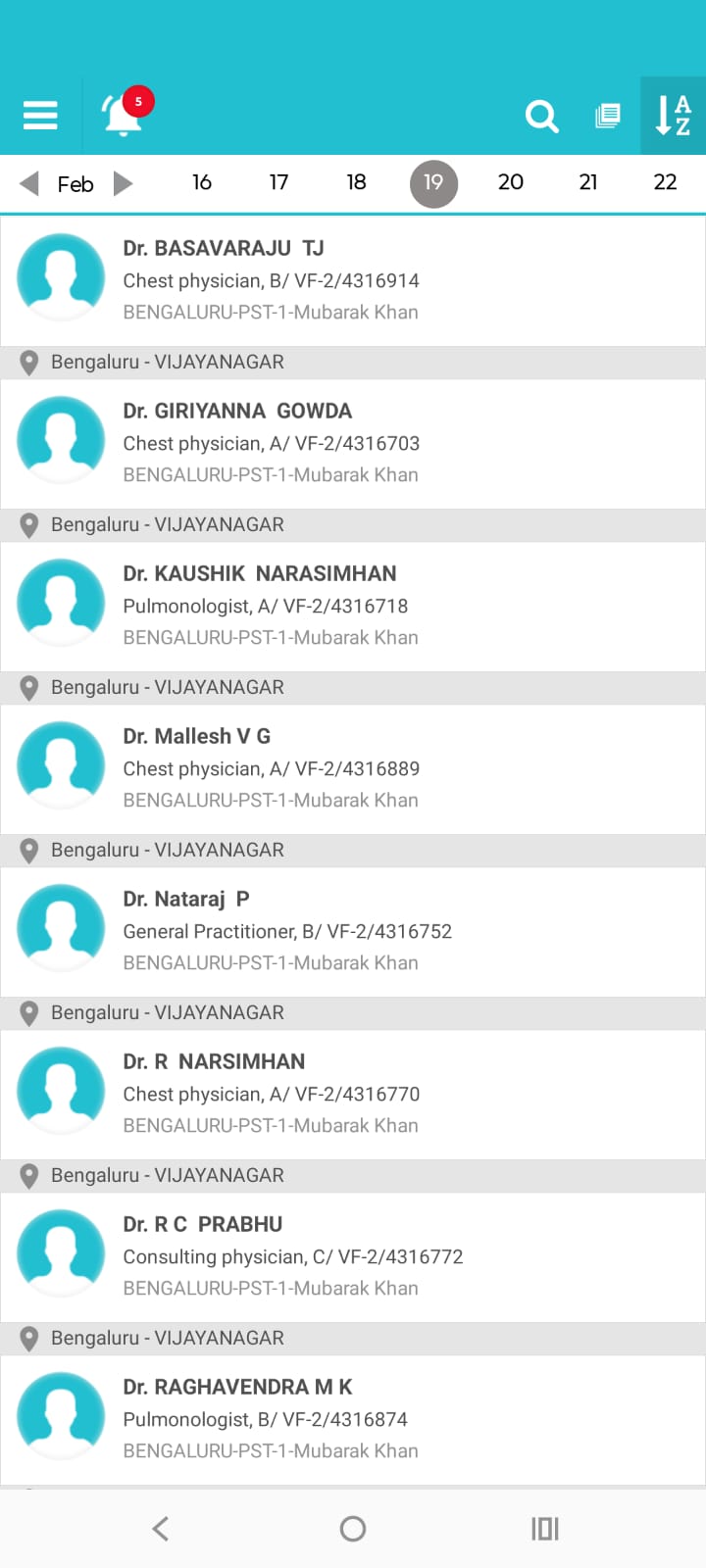
Task: Sort the list alphabetically A-Z
Action: [673, 116]
